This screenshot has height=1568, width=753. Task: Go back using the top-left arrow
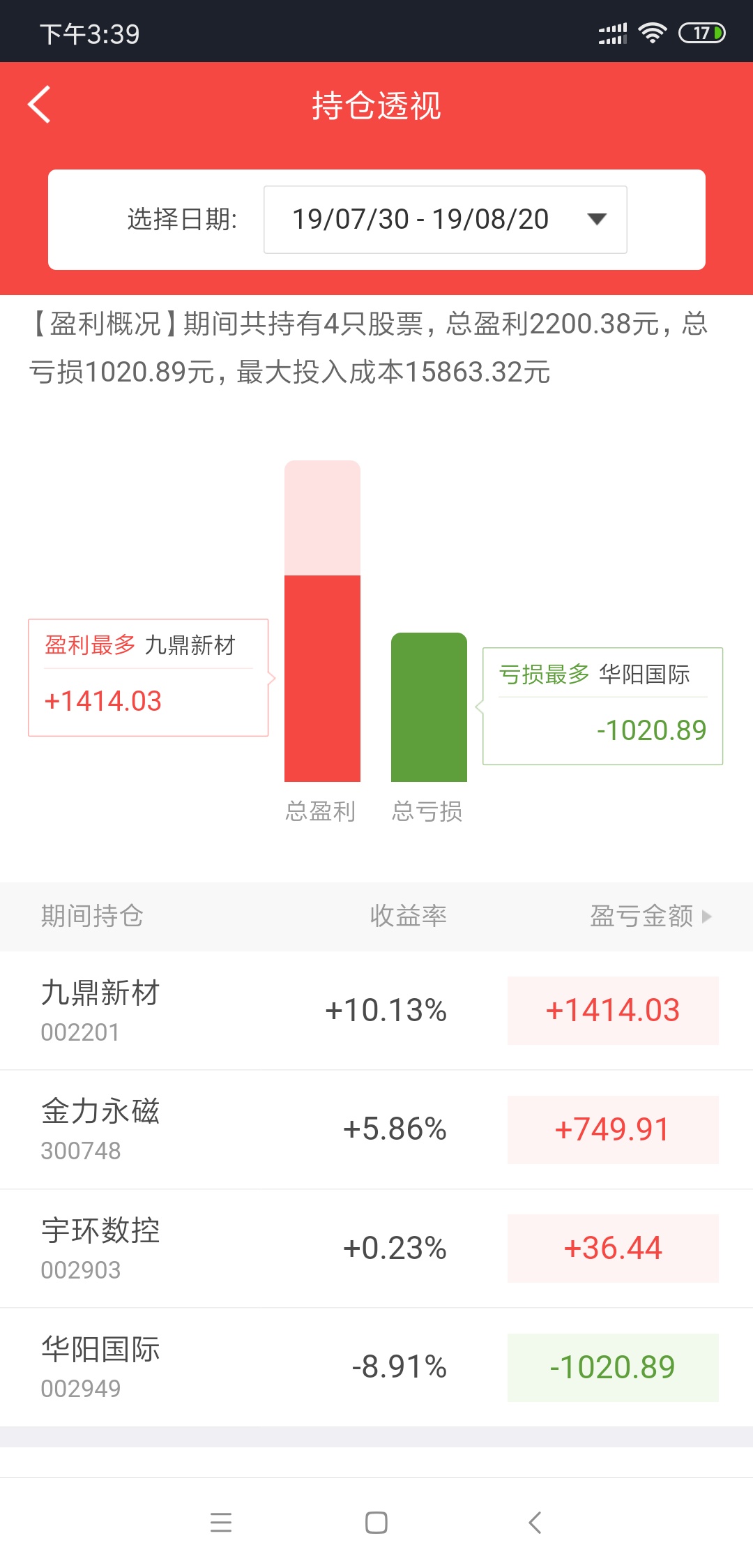tap(39, 105)
